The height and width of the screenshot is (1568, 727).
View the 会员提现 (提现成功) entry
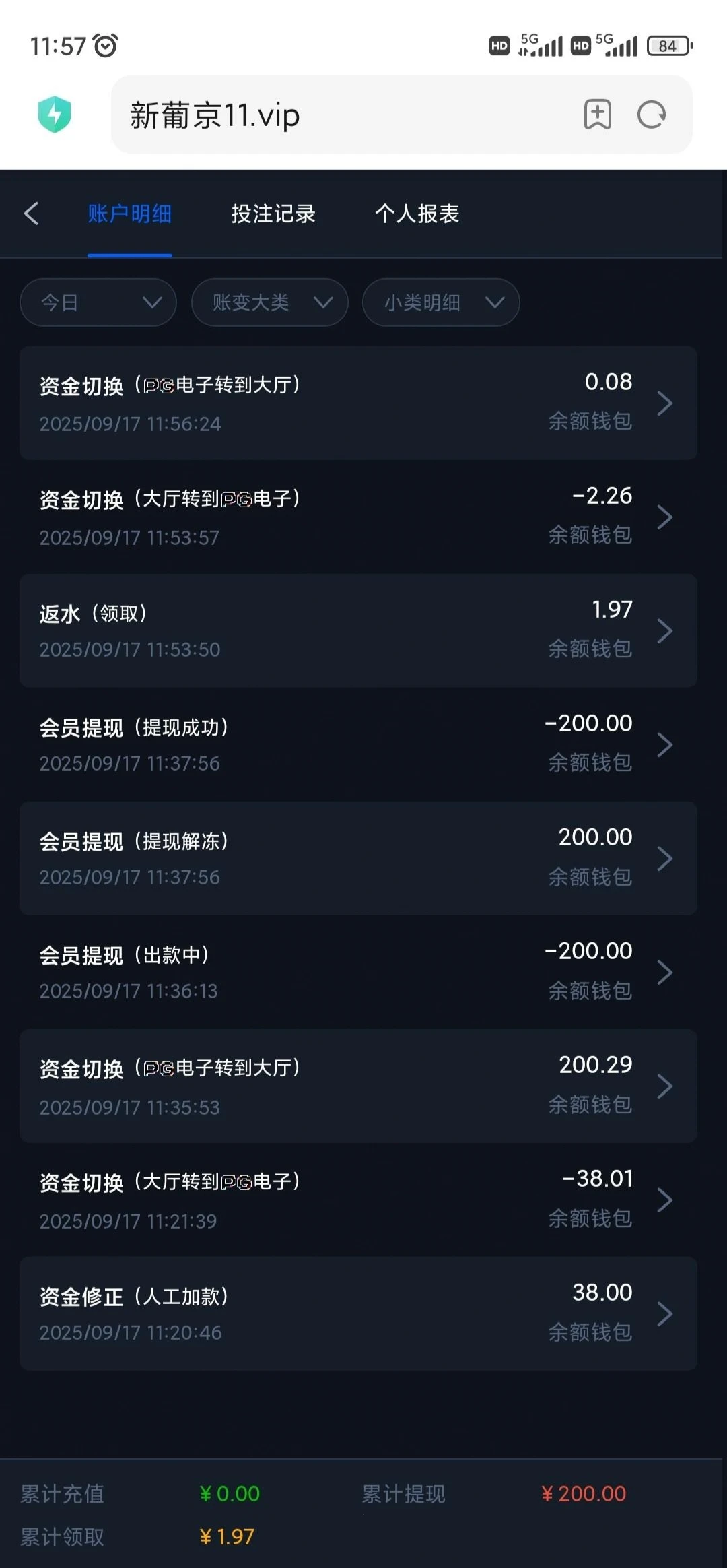tap(358, 744)
